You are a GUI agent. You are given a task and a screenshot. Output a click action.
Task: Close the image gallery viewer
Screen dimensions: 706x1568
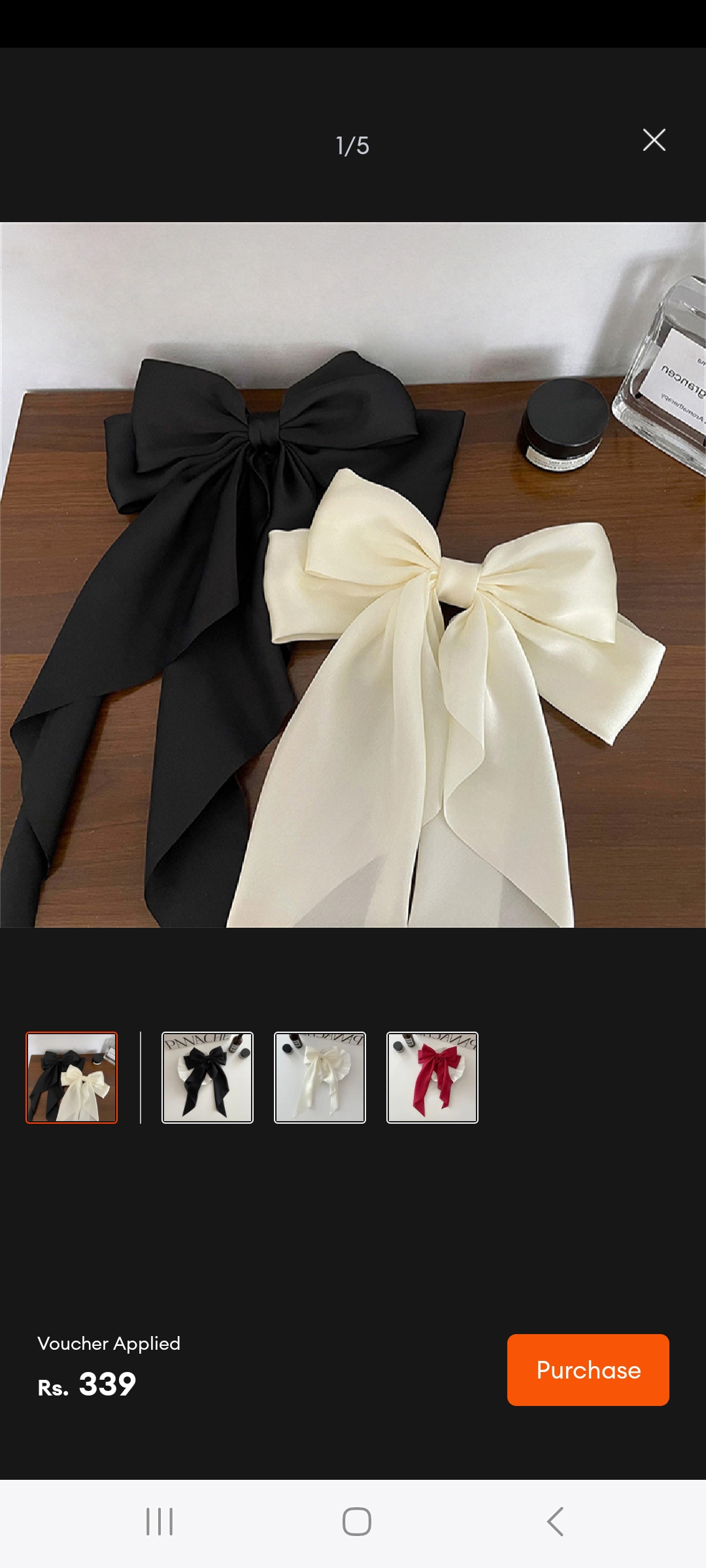[x=654, y=140]
